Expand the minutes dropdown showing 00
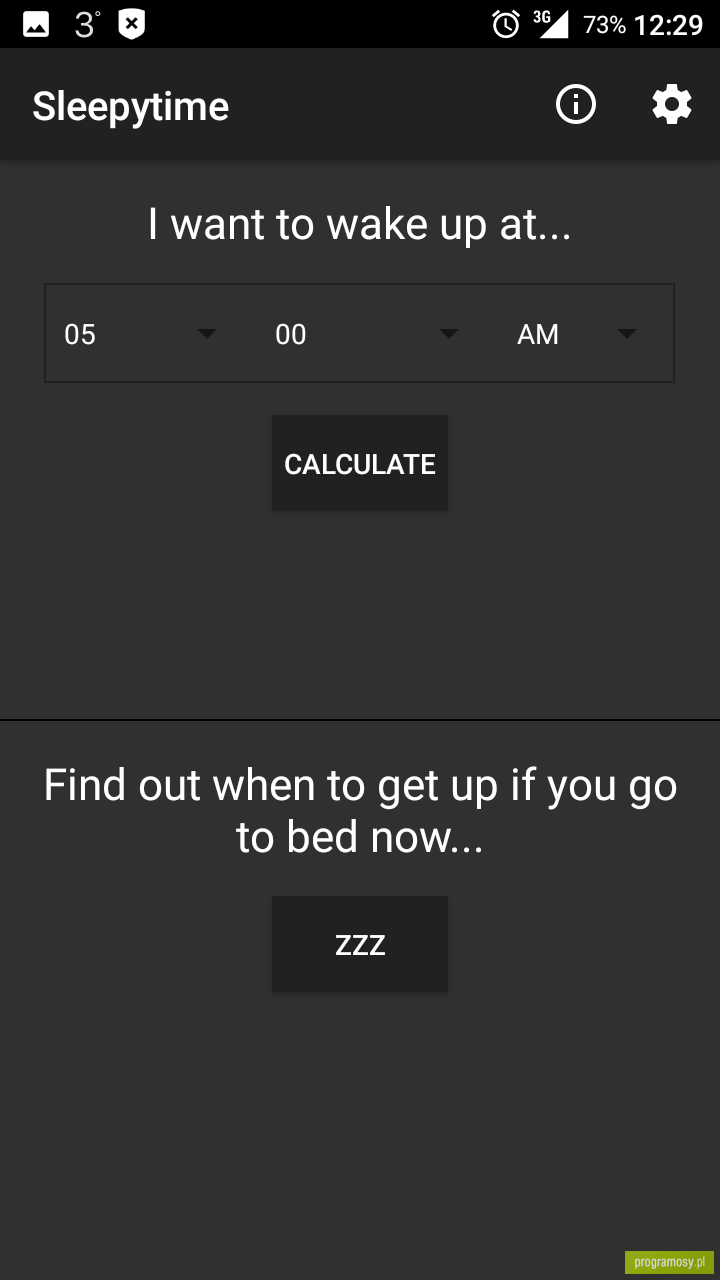 pyautogui.click(x=366, y=334)
